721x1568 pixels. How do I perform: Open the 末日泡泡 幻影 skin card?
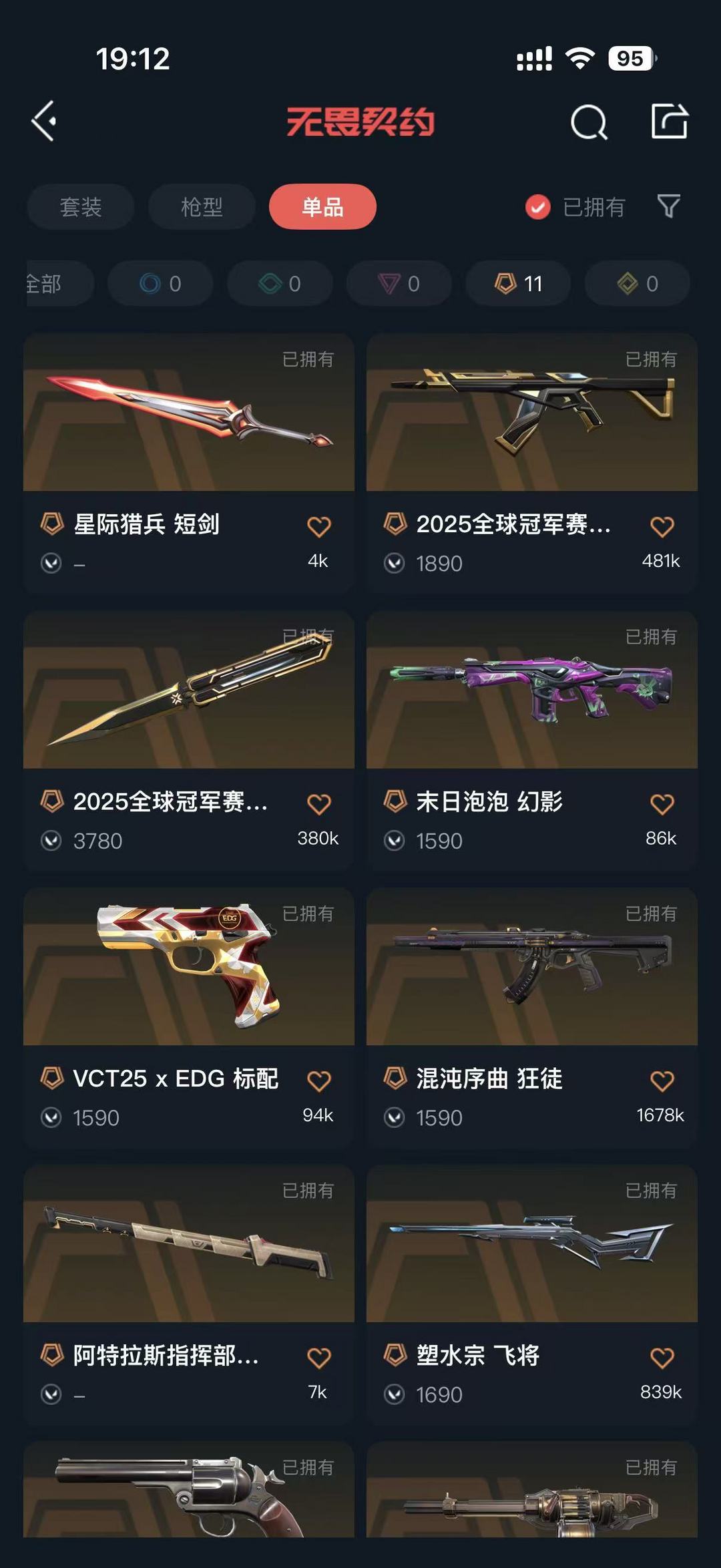coord(531,691)
